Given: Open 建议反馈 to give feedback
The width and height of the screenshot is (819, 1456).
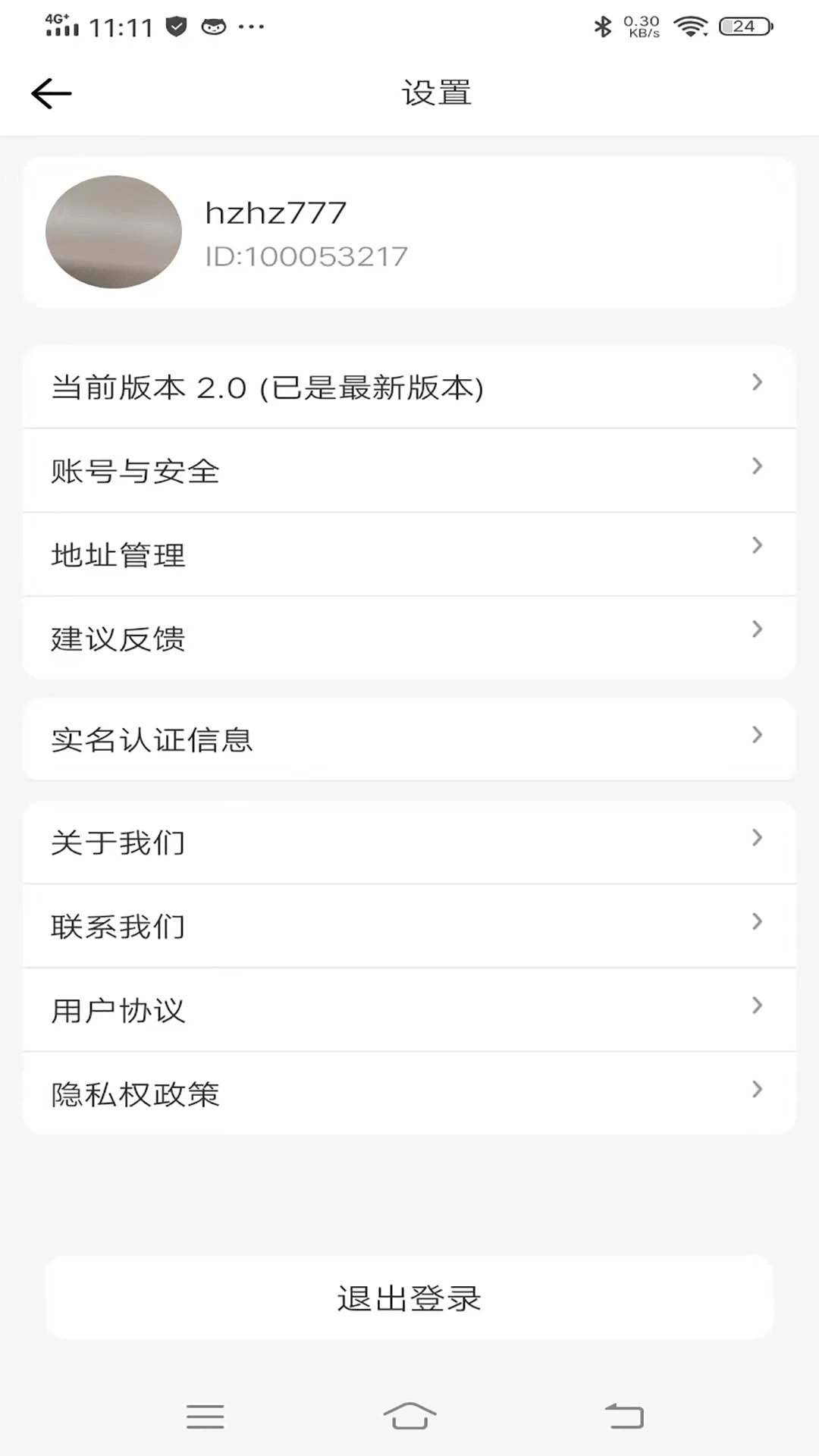Looking at the screenshot, I should (x=409, y=639).
